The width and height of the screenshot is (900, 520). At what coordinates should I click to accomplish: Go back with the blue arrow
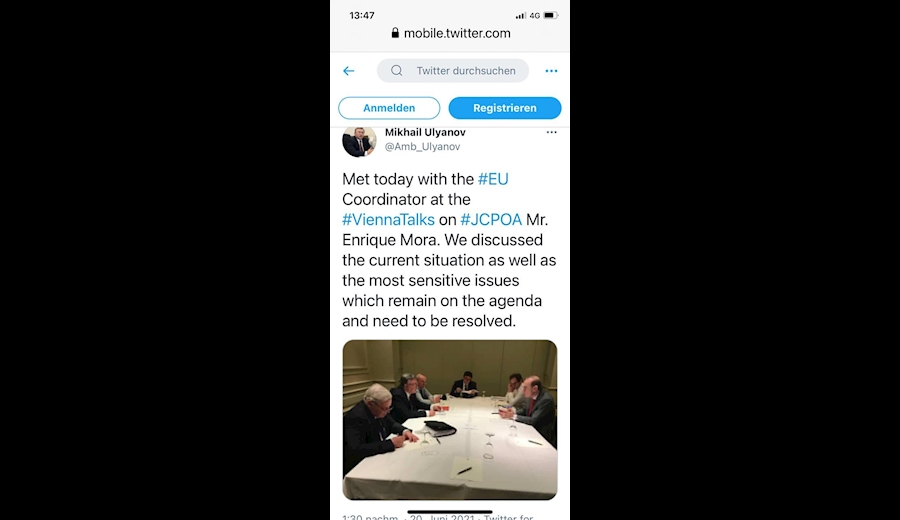(x=349, y=71)
